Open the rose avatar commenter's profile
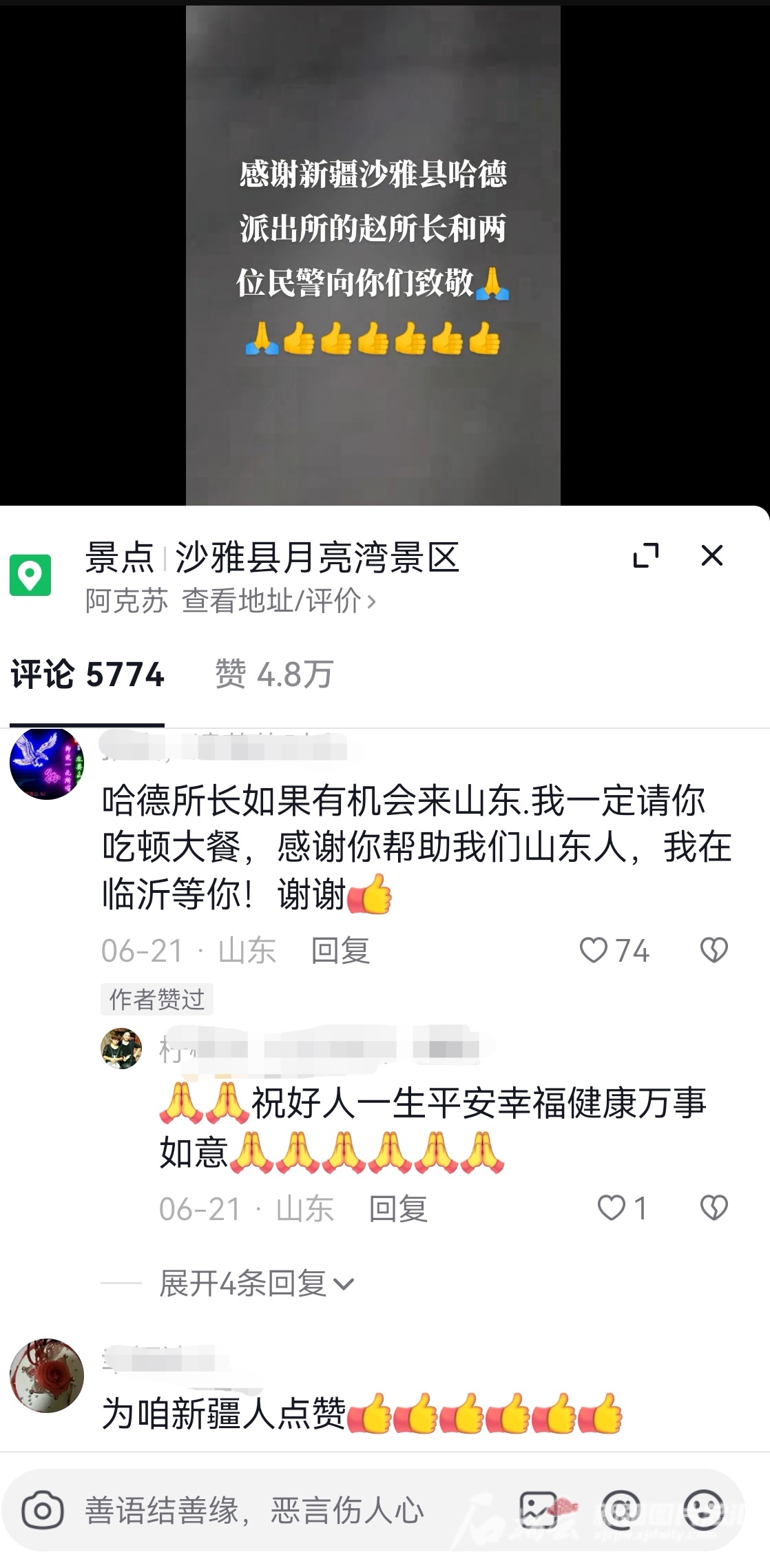 point(47,1376)
